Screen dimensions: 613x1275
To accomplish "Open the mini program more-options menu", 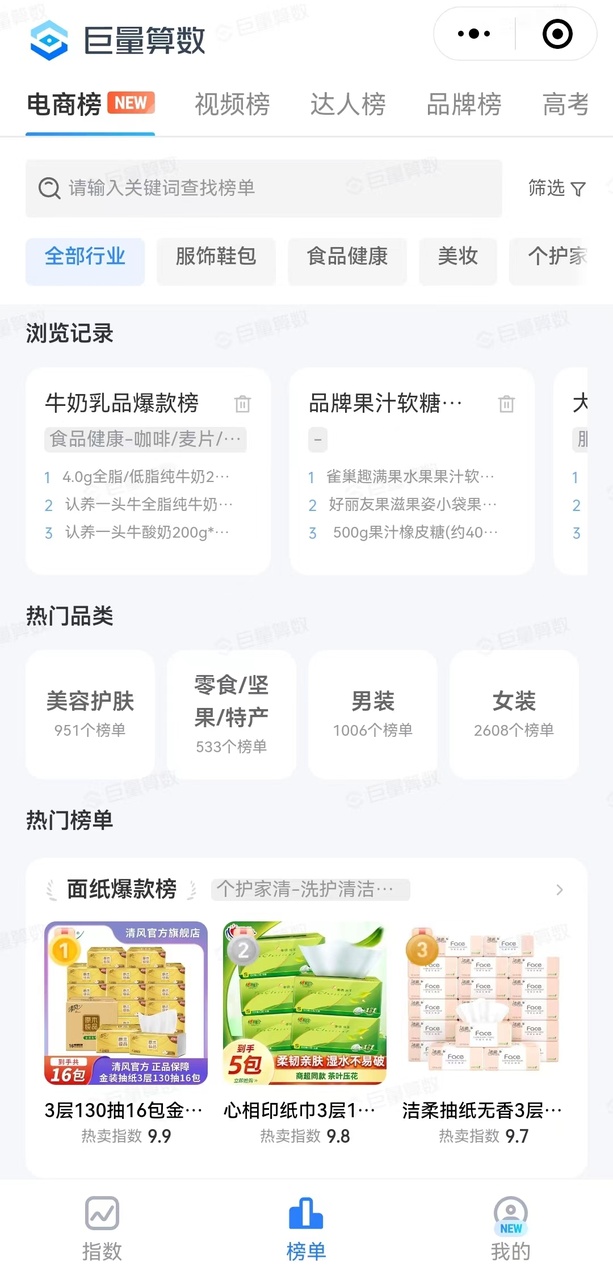I will click(473, 35).
